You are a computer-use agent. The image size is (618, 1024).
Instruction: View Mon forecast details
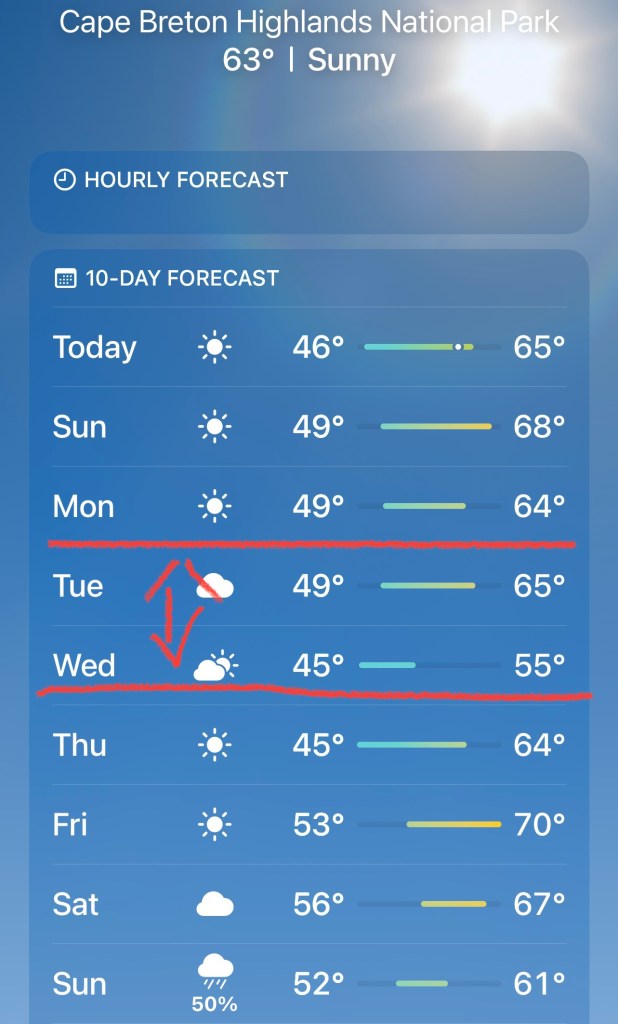309,506
